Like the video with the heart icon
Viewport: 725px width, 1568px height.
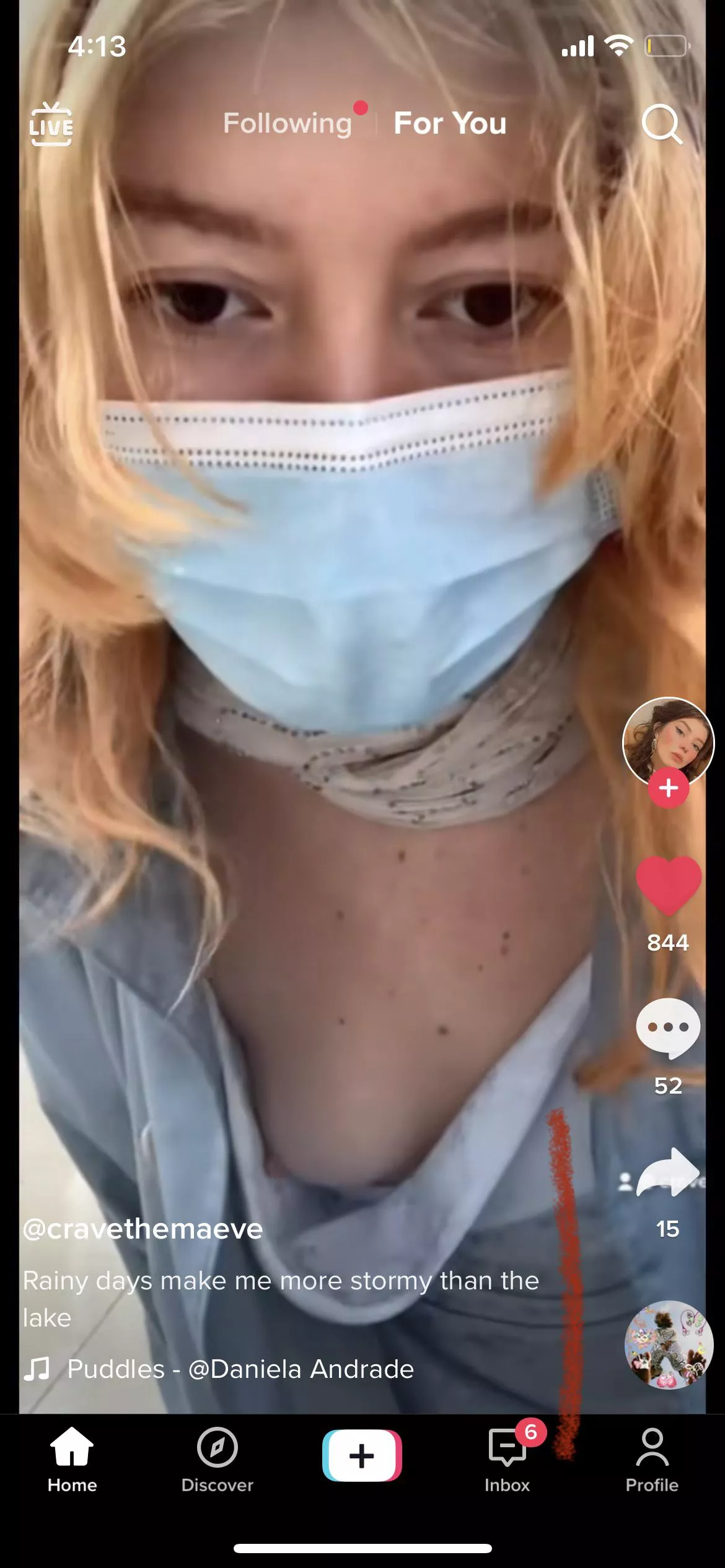(668, 886)
